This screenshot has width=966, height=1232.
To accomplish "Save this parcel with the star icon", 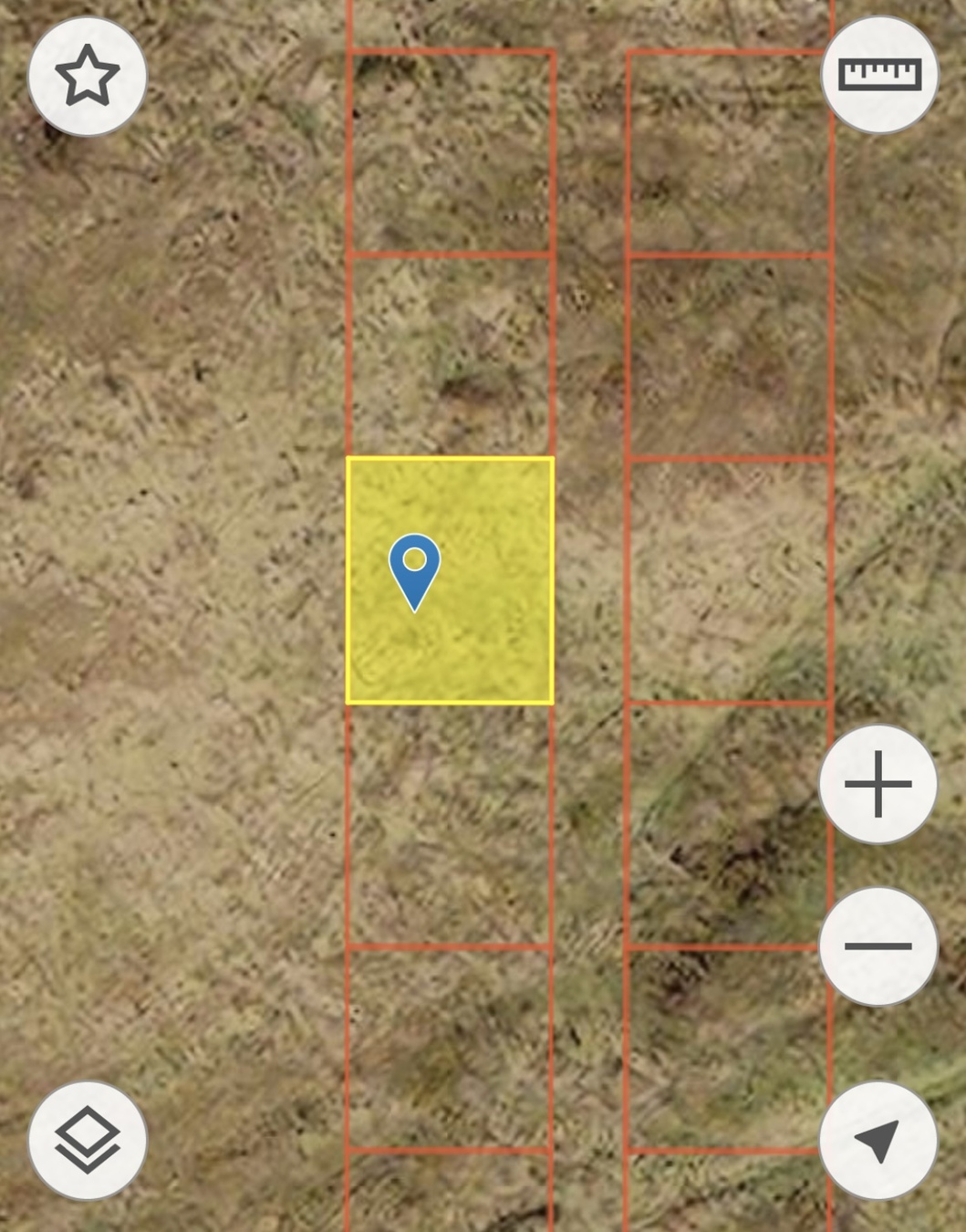I will (x=88, y=77).
